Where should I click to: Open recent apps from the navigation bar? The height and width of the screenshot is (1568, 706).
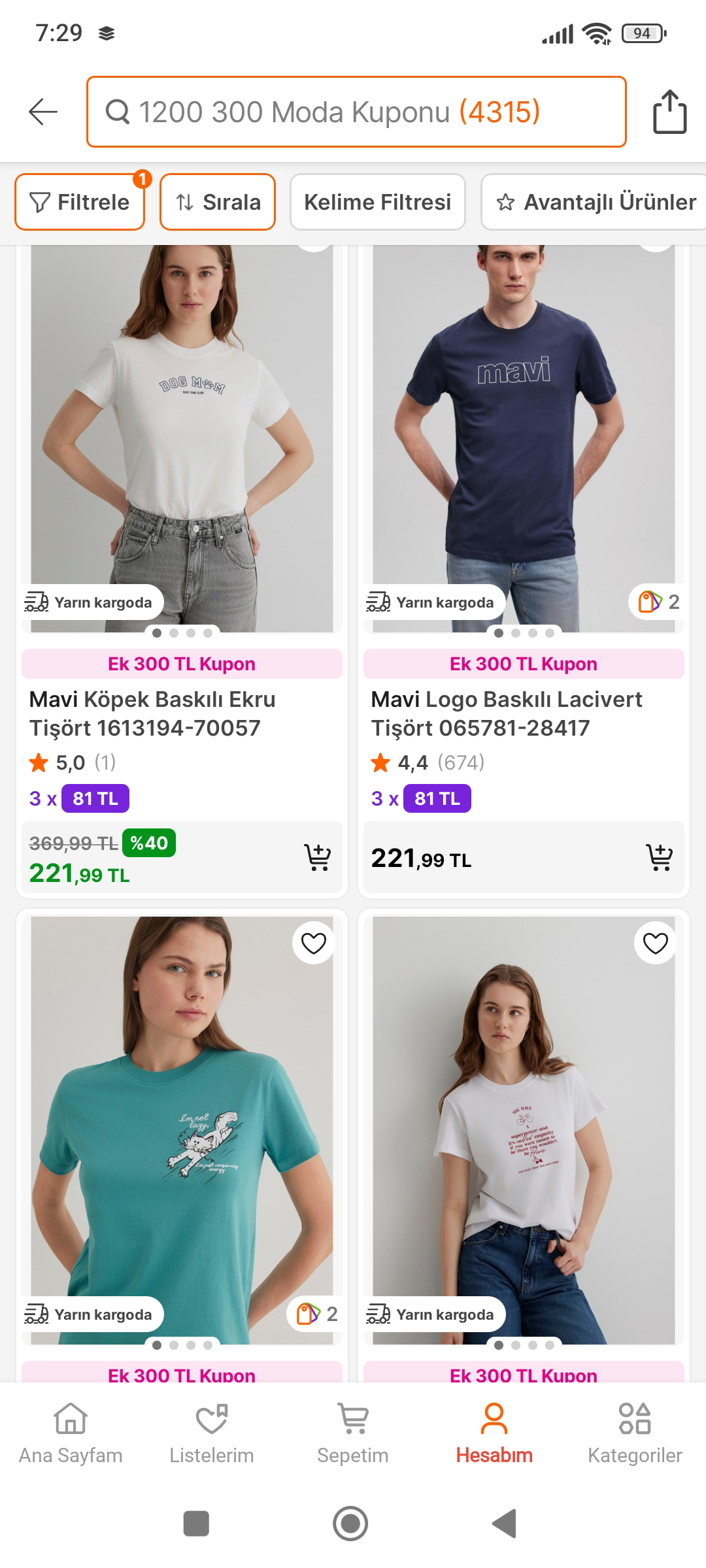[196, 1524]
